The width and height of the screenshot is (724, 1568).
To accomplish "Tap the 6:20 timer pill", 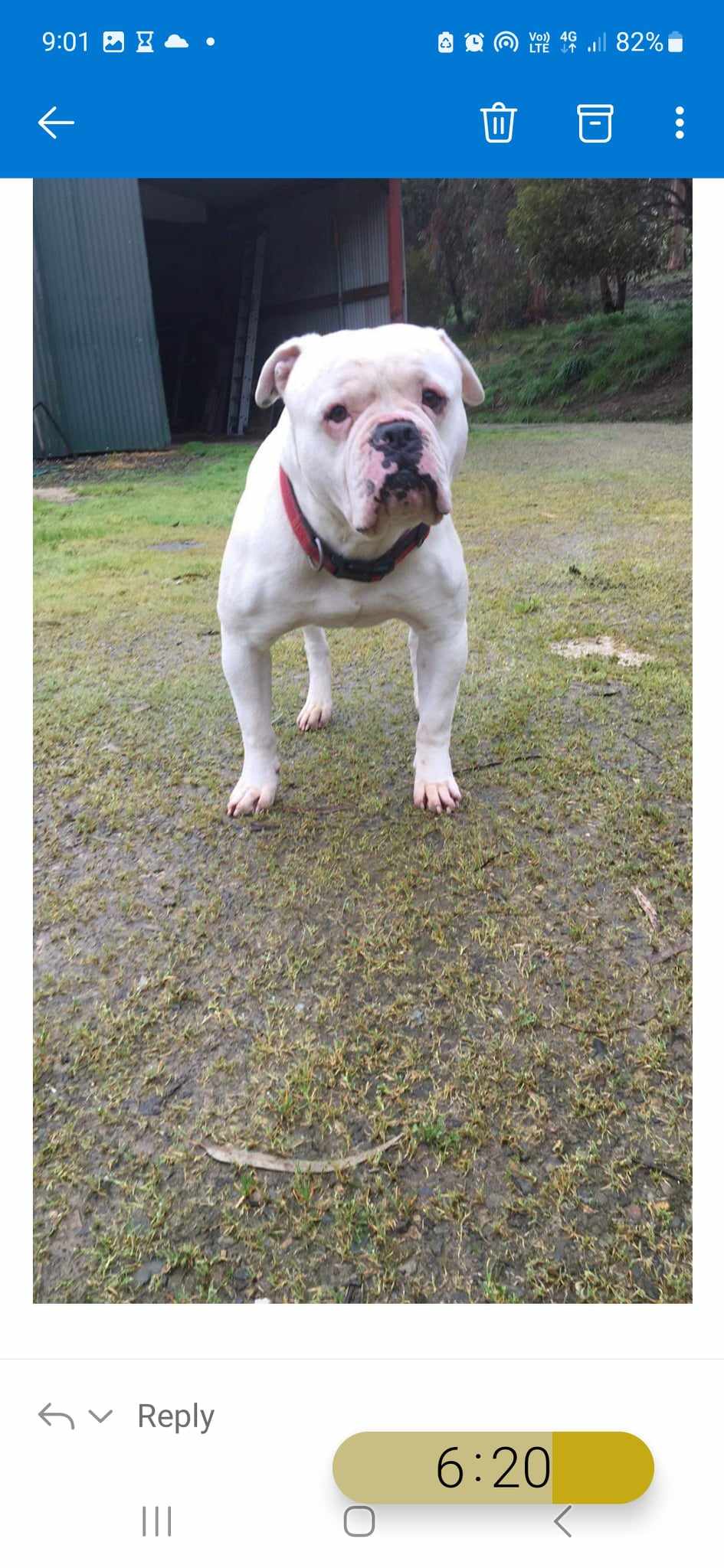I will point(493,1467).
